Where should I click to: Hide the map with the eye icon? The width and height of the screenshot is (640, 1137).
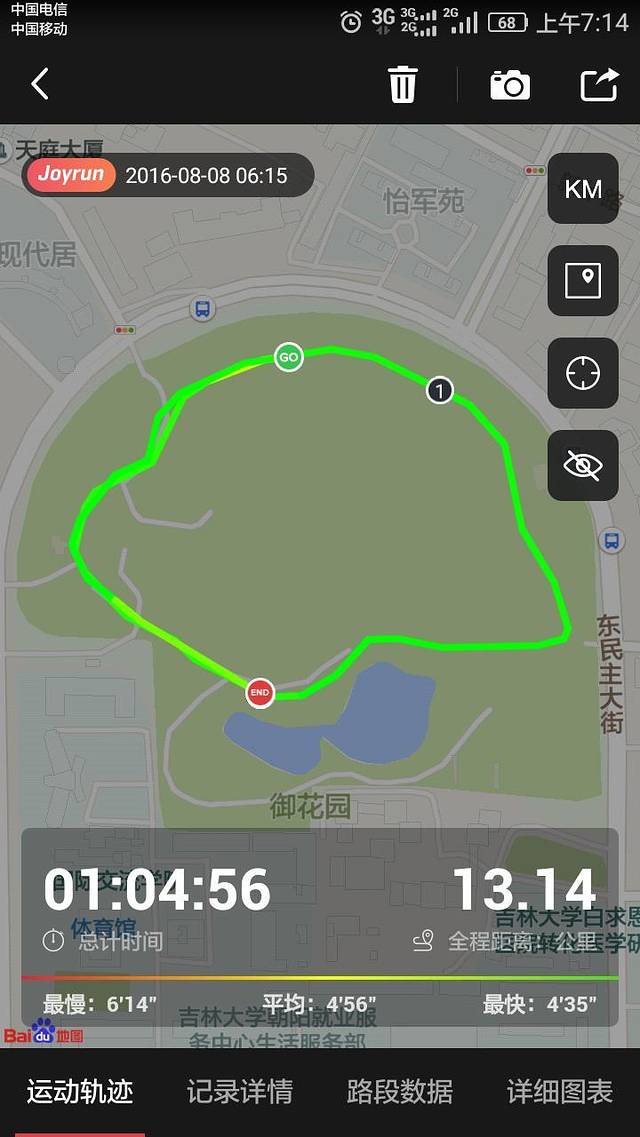583,465
